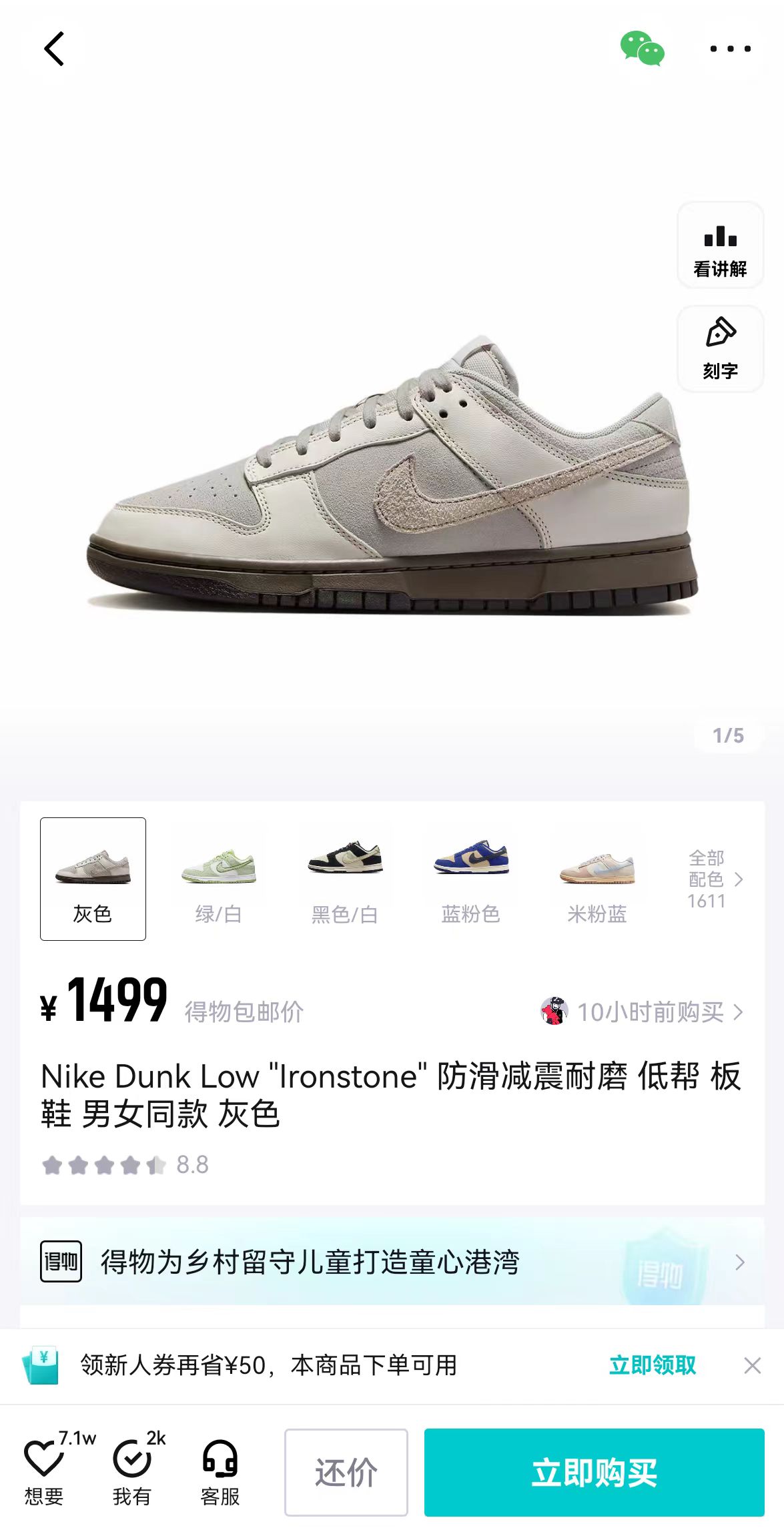
Task: Select the 绿/白 colorway
Action: point(219,879)
